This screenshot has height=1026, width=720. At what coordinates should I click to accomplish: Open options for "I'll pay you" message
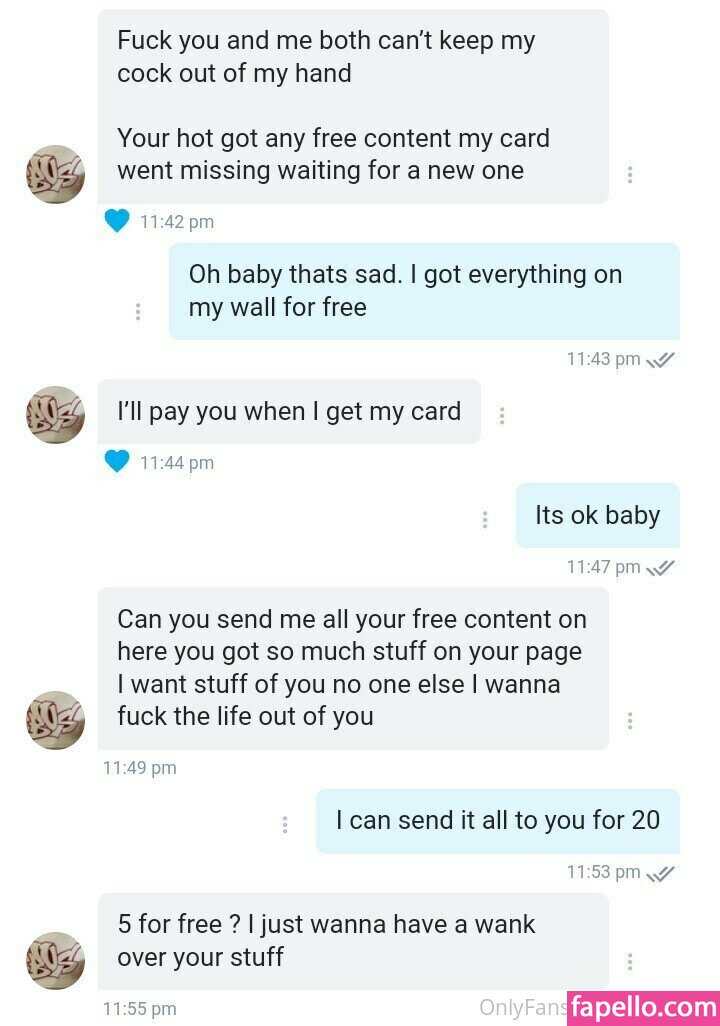click(x=502, y=416)
